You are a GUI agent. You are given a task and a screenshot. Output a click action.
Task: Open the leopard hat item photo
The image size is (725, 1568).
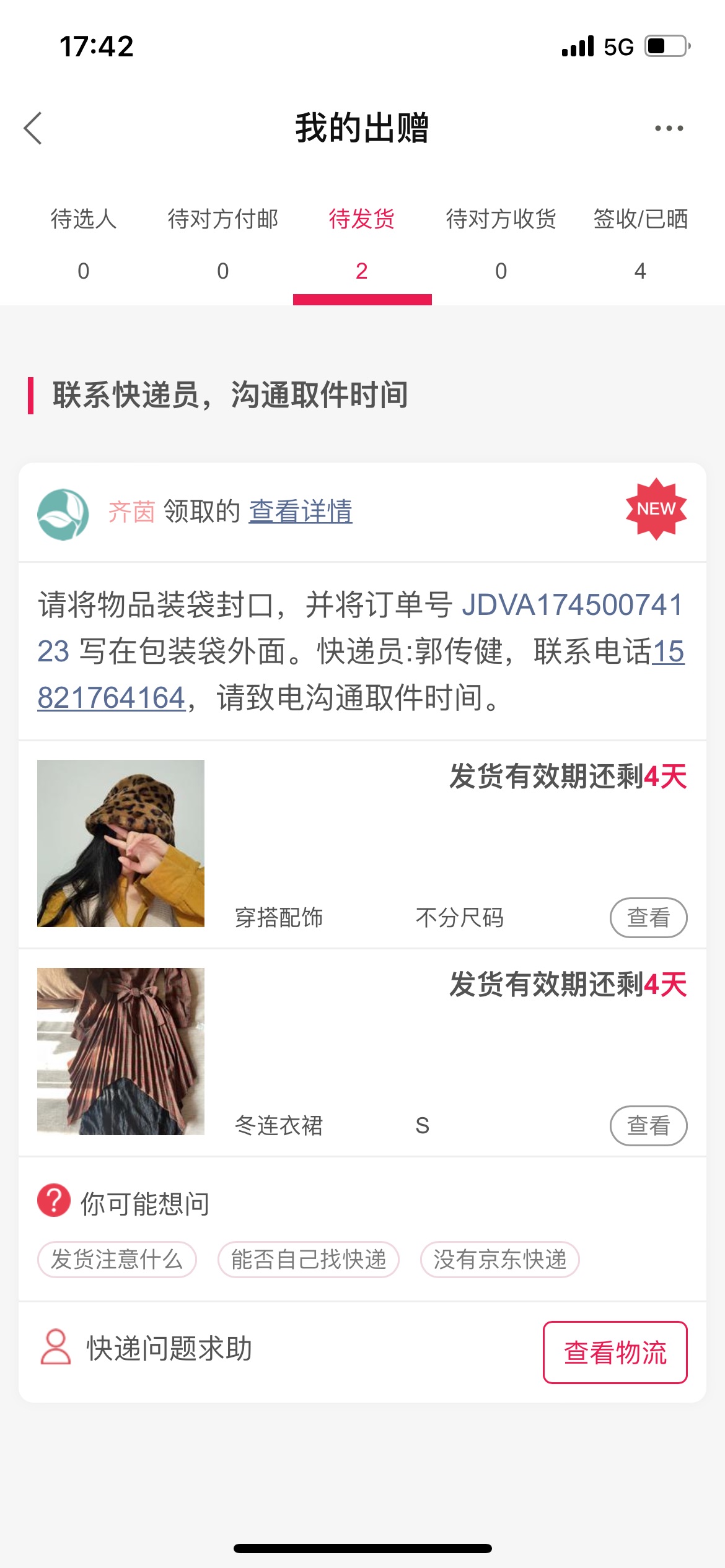tap(121, 843)
